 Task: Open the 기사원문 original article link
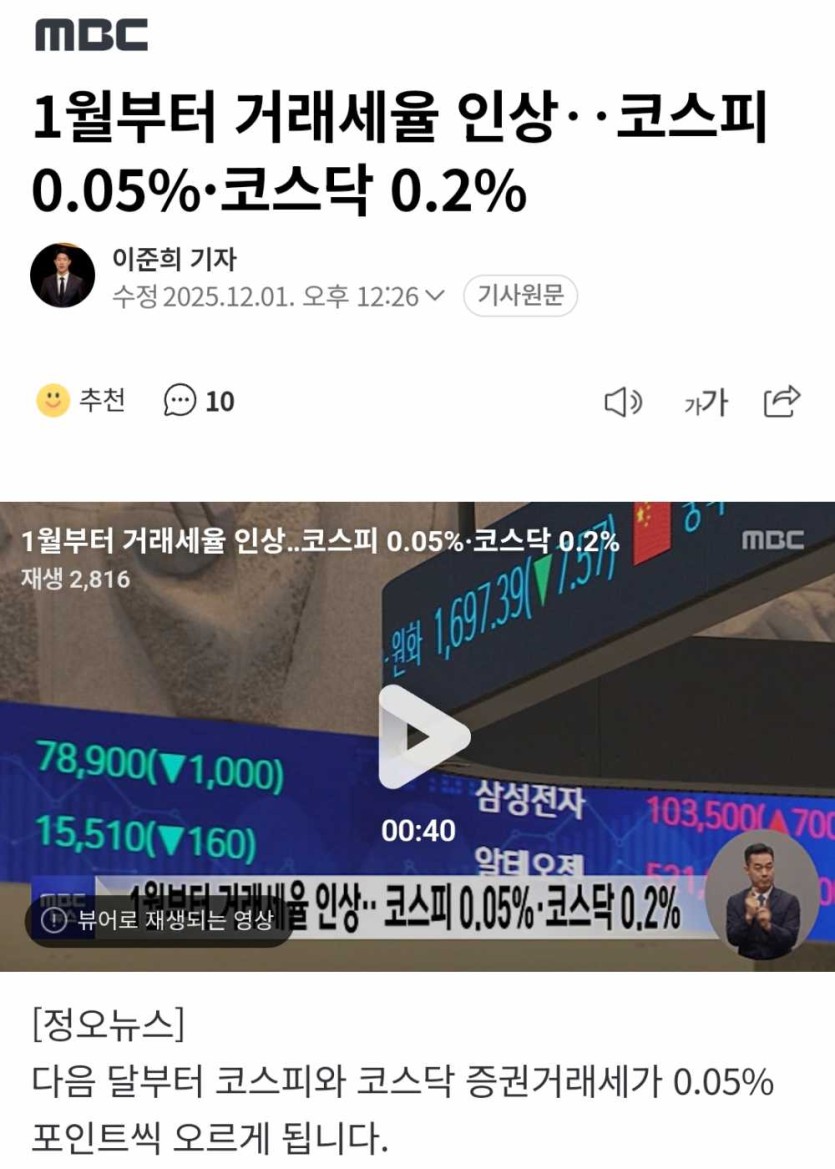point(520,296)
